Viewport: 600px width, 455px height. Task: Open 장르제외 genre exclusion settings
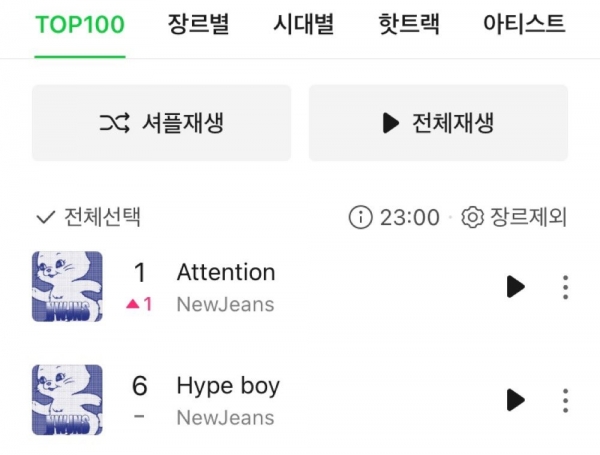[x=514, y=217]
